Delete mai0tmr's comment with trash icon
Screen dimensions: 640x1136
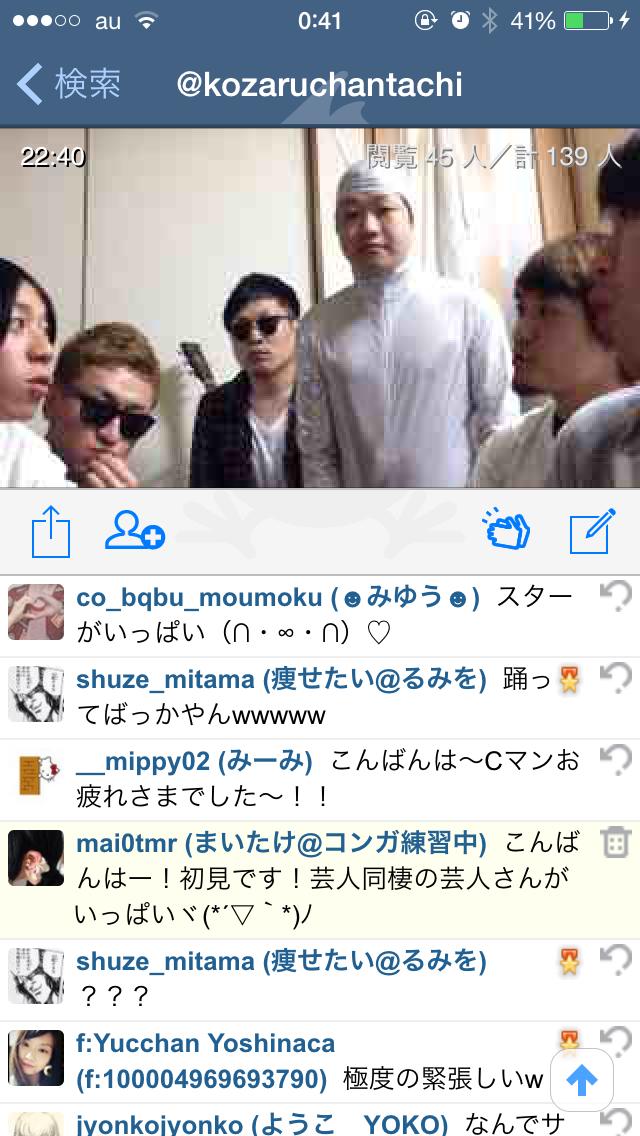615,844
